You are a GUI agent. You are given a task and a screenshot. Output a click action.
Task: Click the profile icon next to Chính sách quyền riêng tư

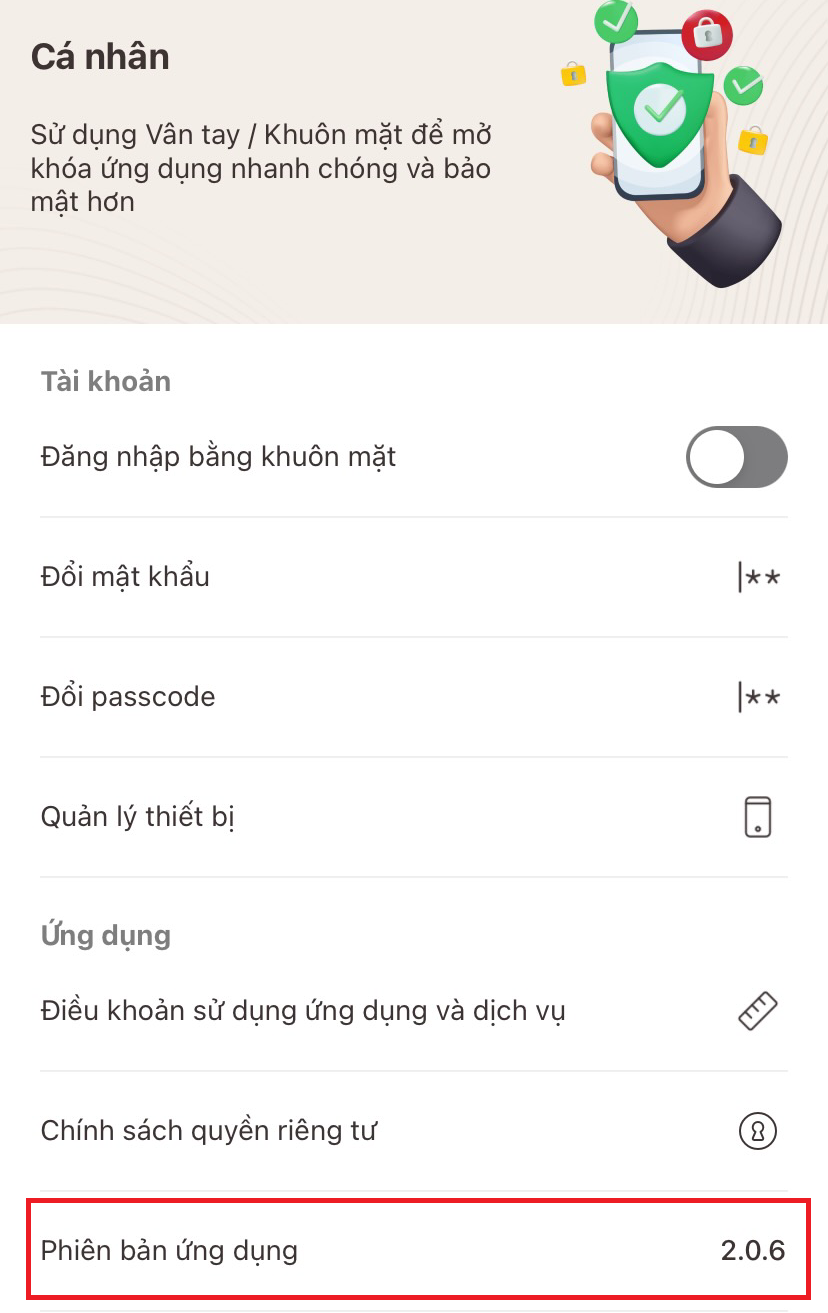pyautogui.click(x=759, y=1130)
